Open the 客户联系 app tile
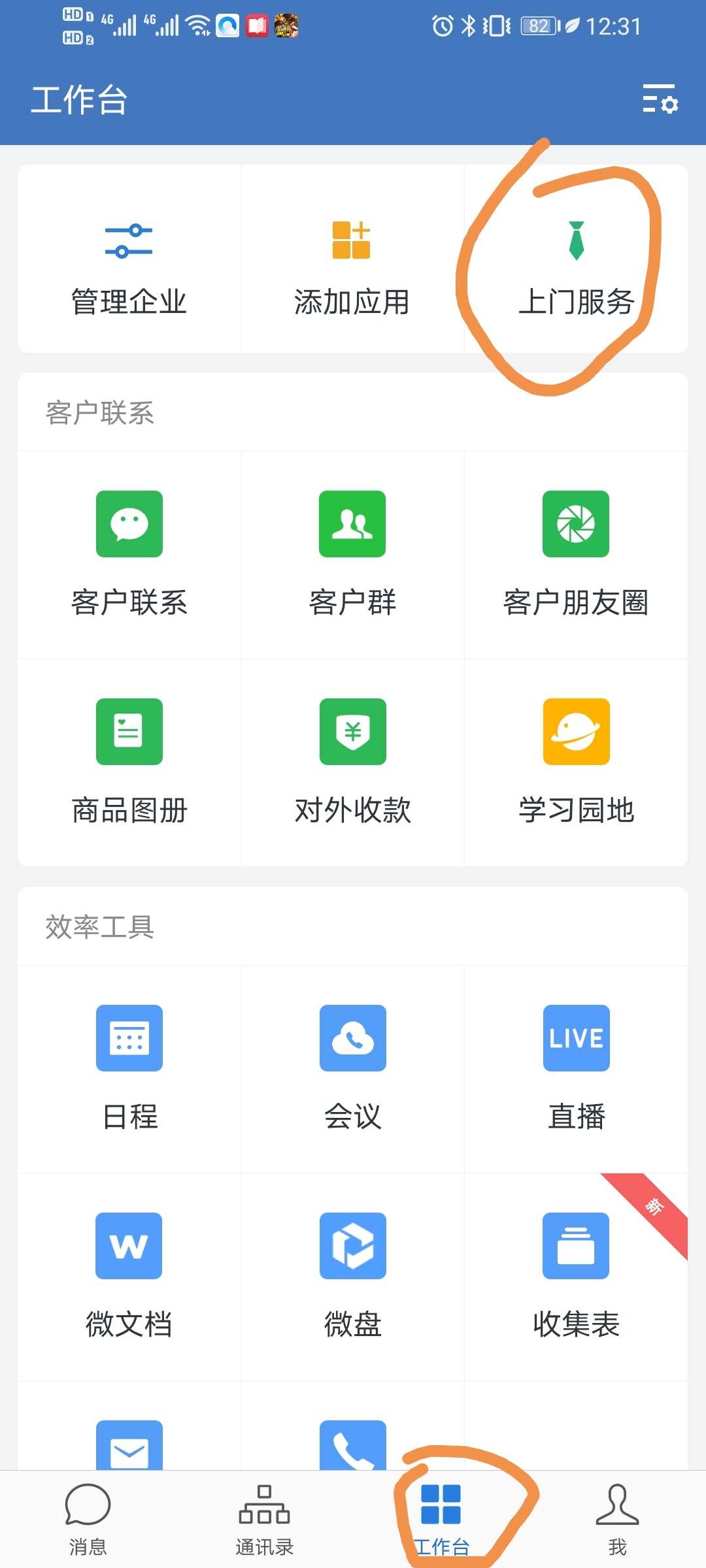Screen dimensions: 706x1568 (129, 552)
